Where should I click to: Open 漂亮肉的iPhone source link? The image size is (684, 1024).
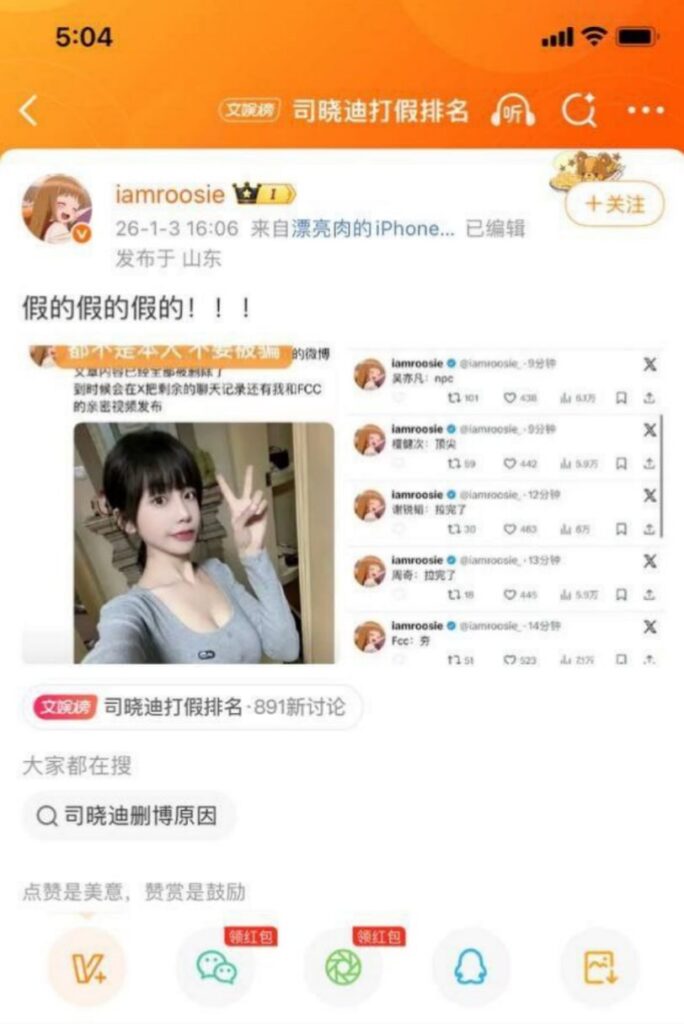tap(372, 229)
